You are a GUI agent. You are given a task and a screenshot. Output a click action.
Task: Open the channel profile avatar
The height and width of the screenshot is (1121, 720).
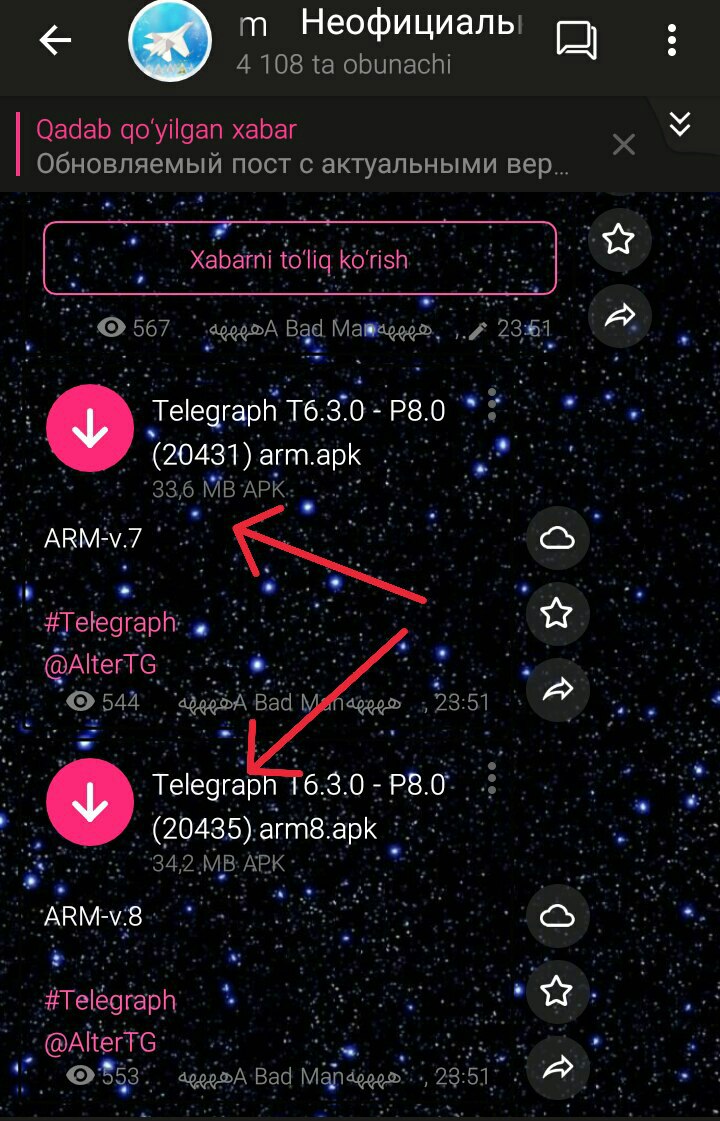pos(169,42)
